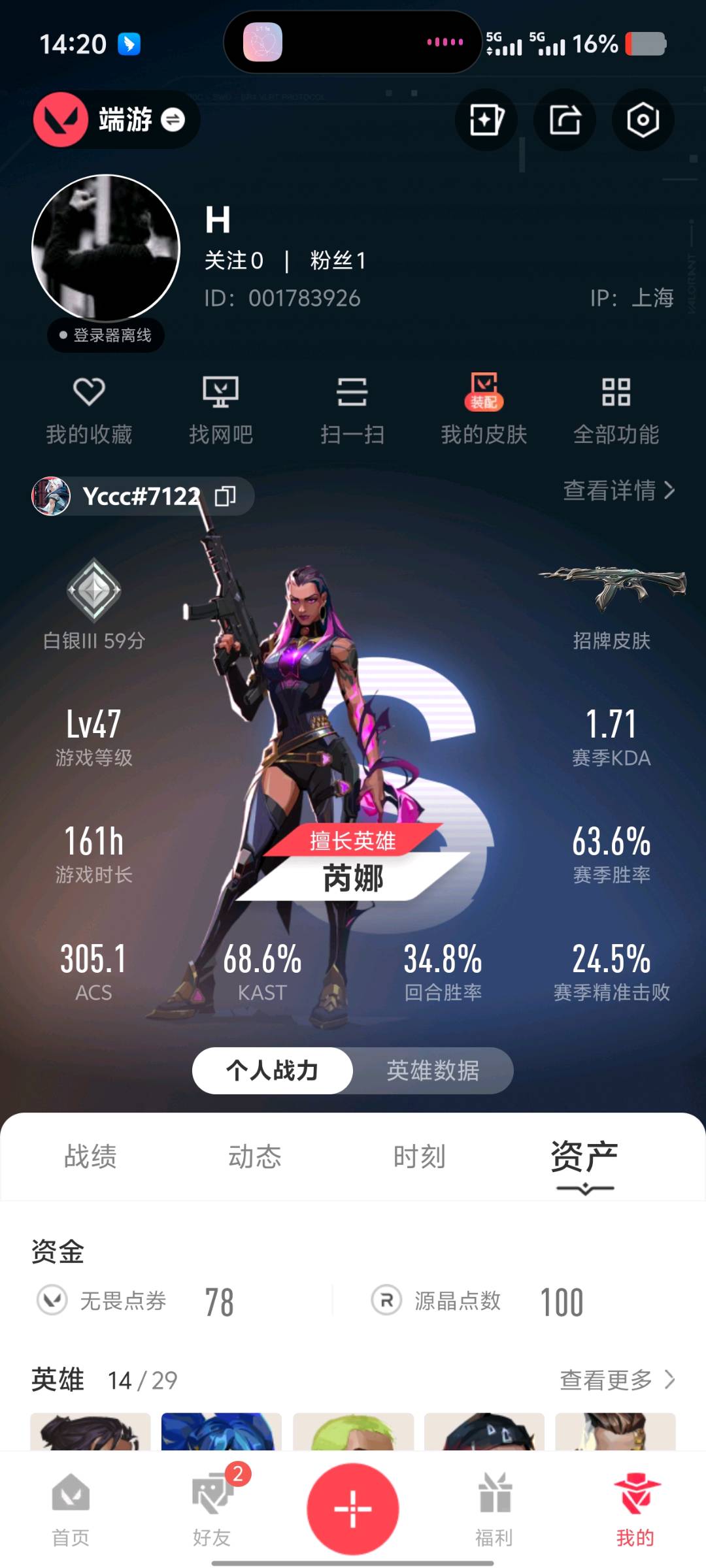Switch to the 战绩 tab

pos(90,1156)
